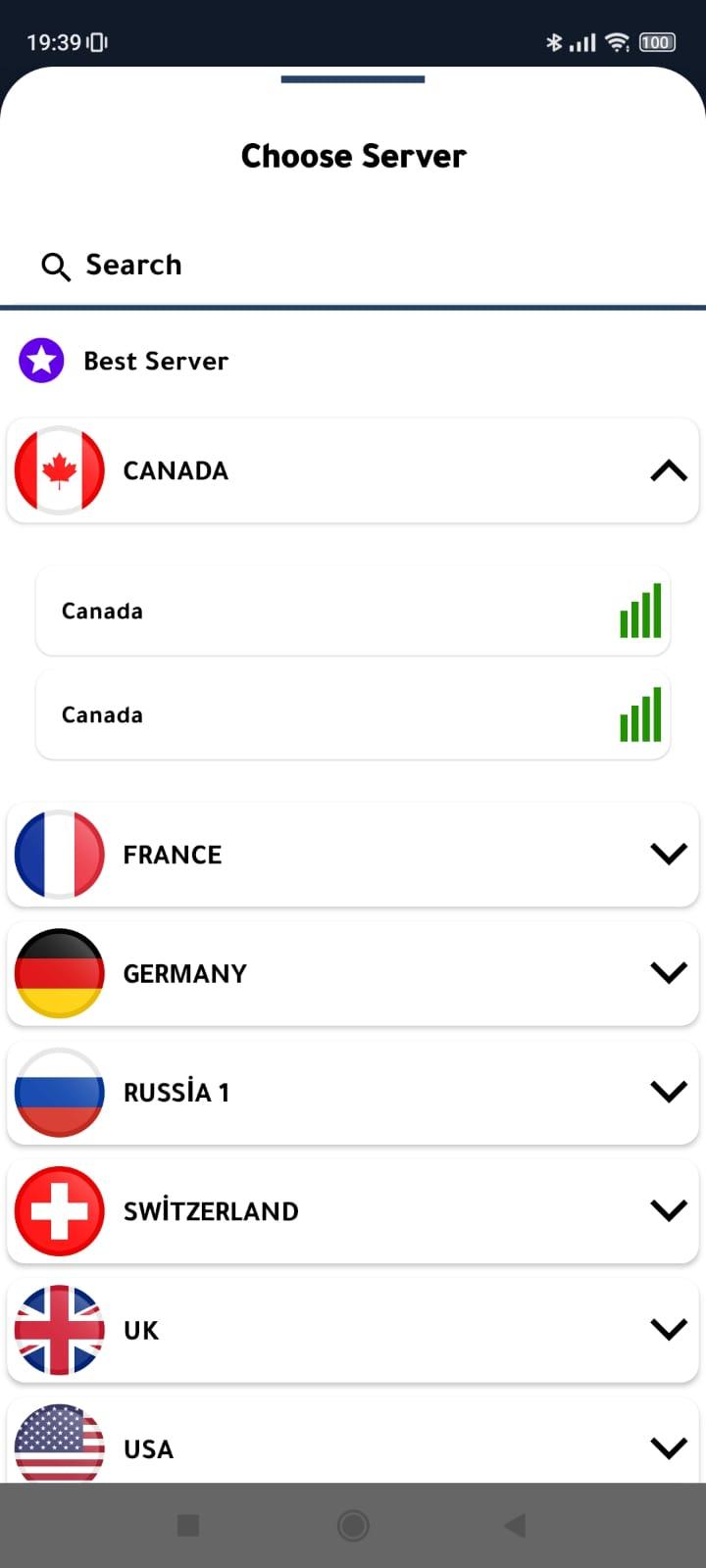Viewport: 706px width, 1568px height.
Task: Tap the system home button
Action: (353, 1525)
